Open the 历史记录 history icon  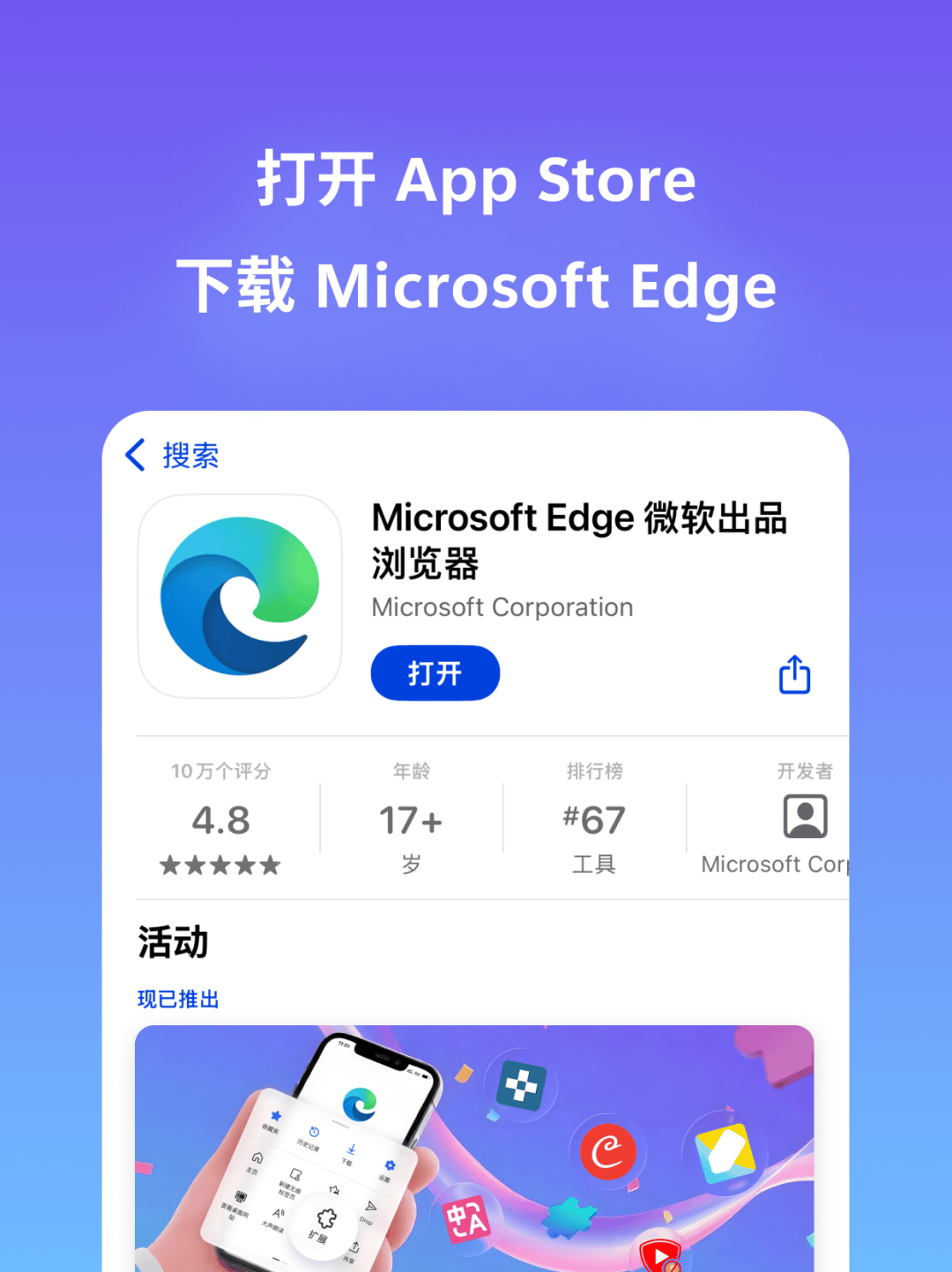[313, 1132]
